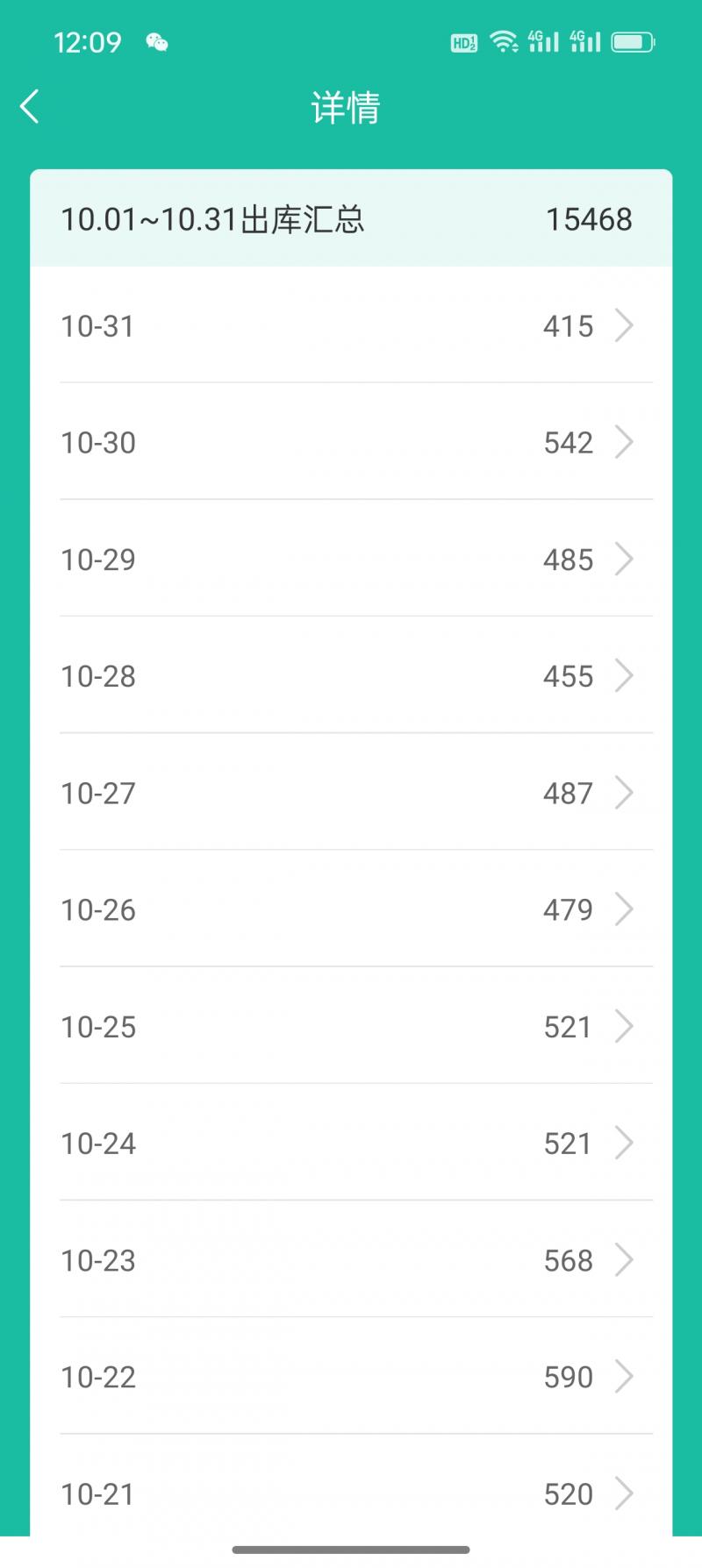View details for 10-22
The height and width of the screenshot is (1568, 702).
click(x=351, y=1376)
